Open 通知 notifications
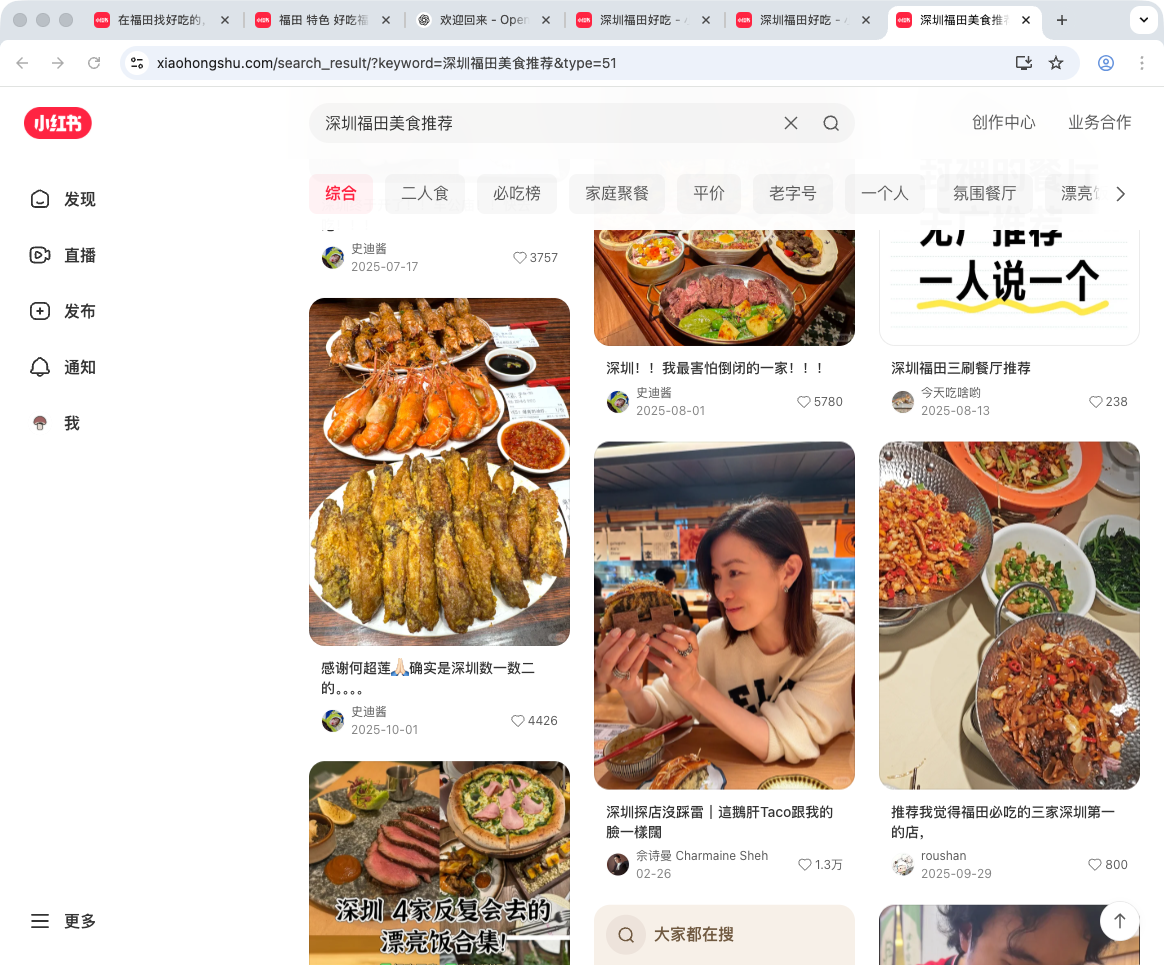This screenshot has width=1164, height=965. (64, 367)
